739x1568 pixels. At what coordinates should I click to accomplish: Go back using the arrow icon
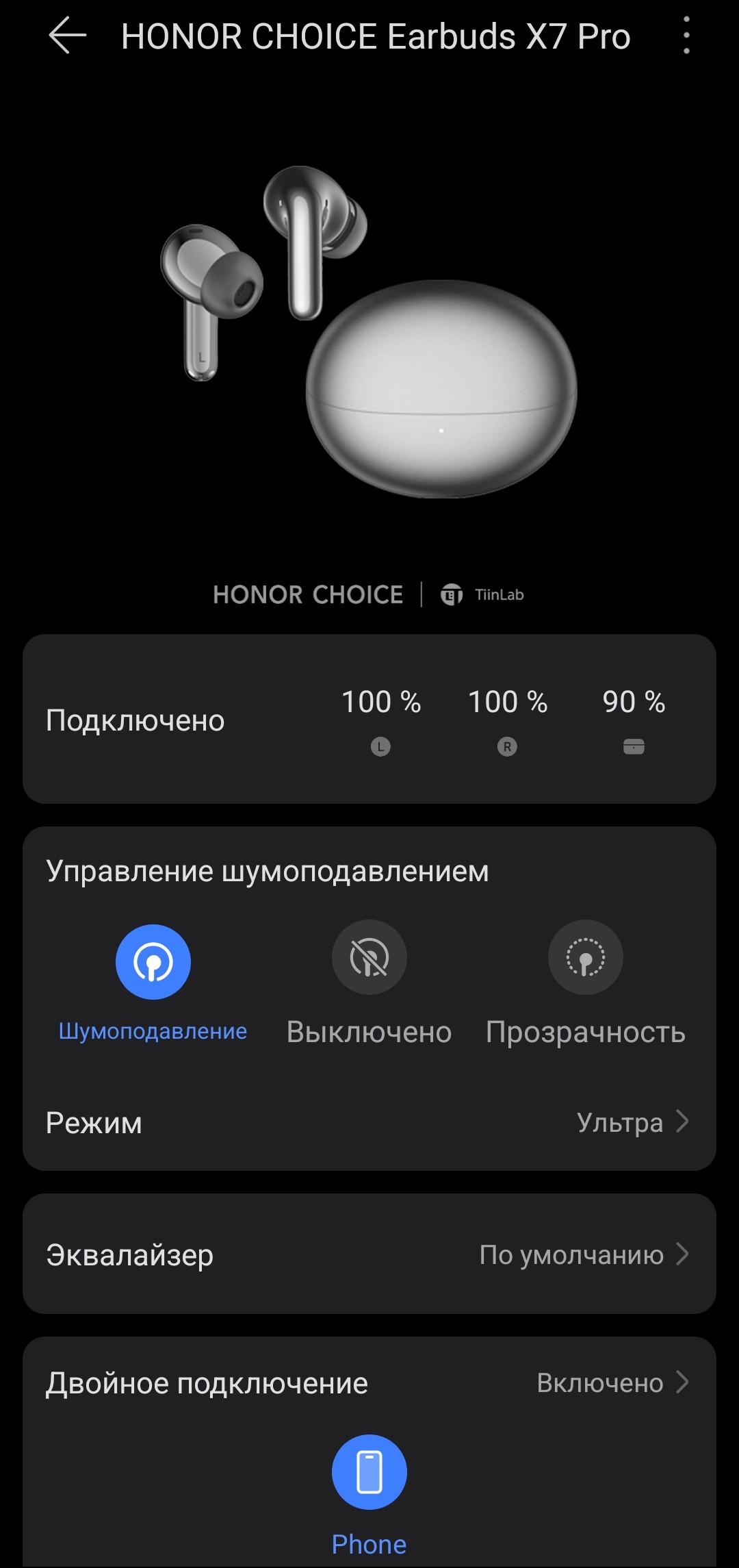point(68,36)
